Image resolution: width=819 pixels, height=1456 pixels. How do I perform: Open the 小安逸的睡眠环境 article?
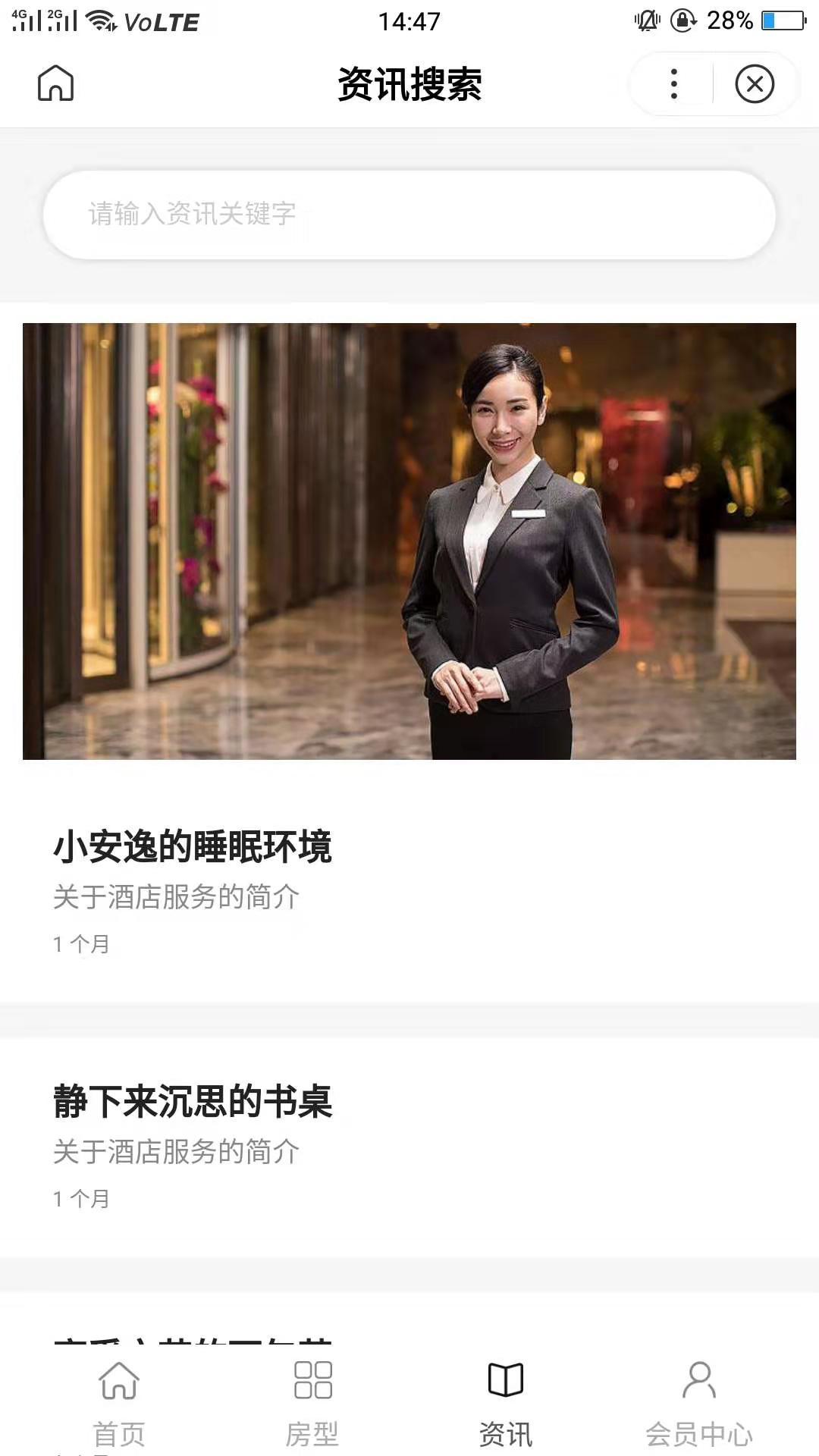193,847
